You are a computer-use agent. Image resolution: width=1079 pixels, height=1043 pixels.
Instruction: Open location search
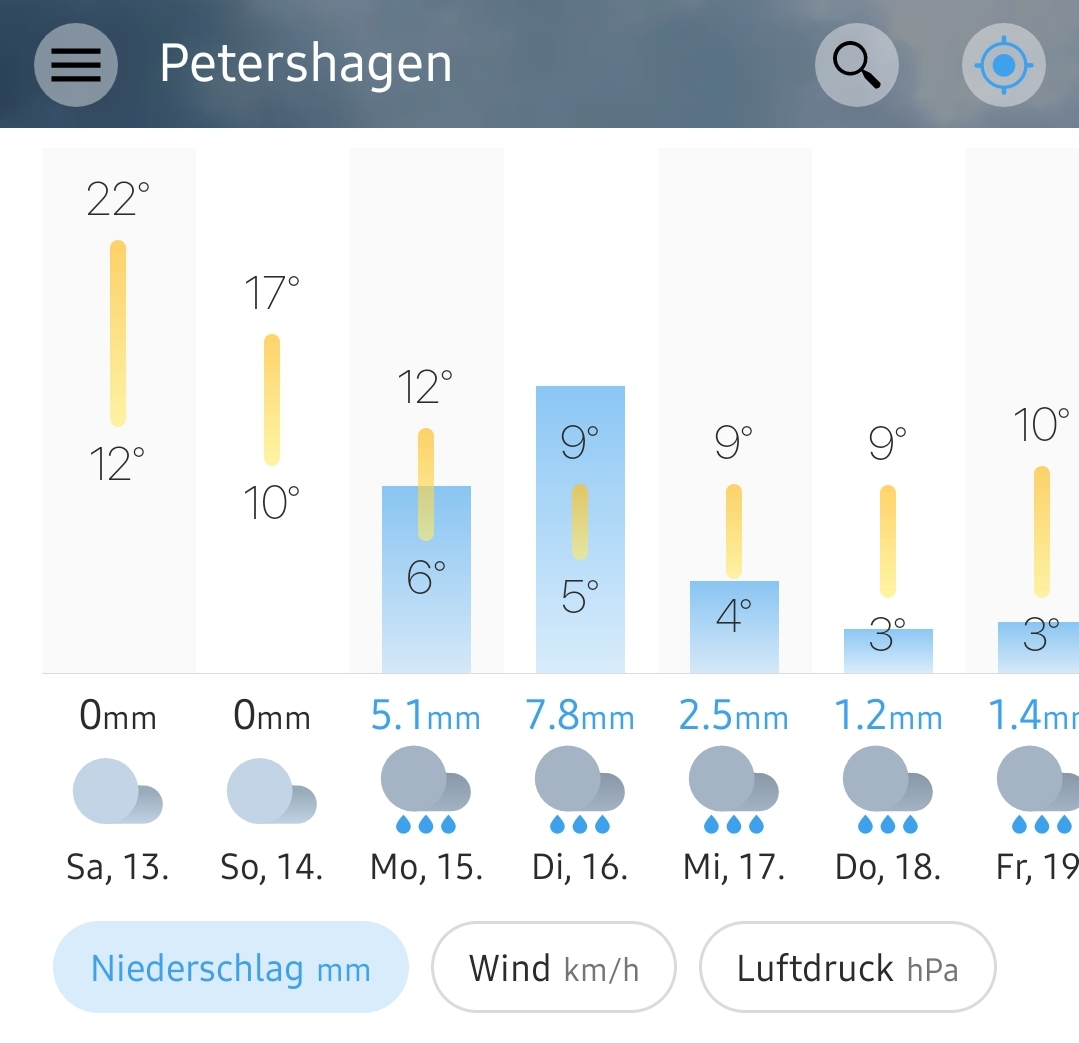point(857,65)
